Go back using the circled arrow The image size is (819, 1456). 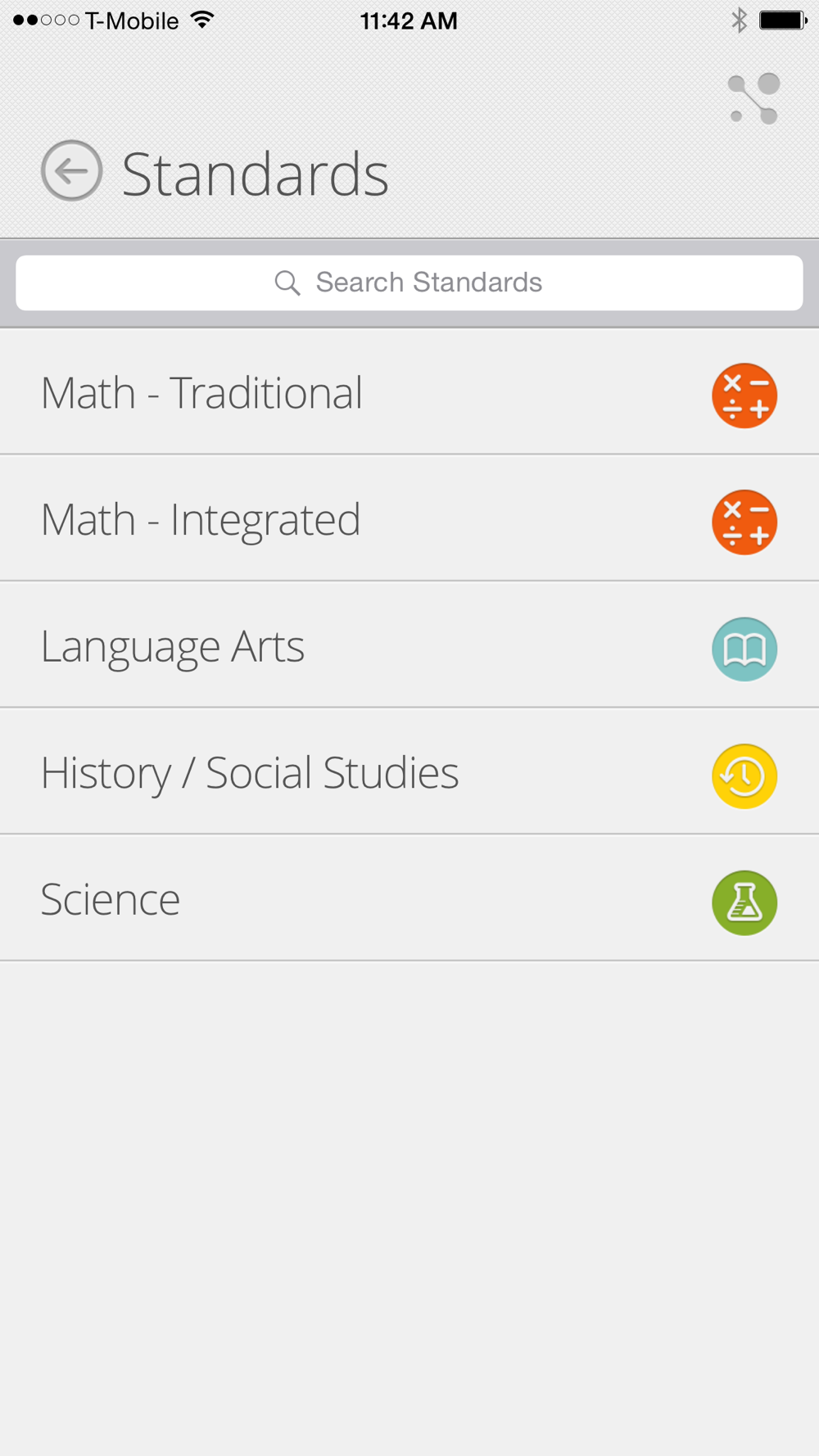point(72,171)
